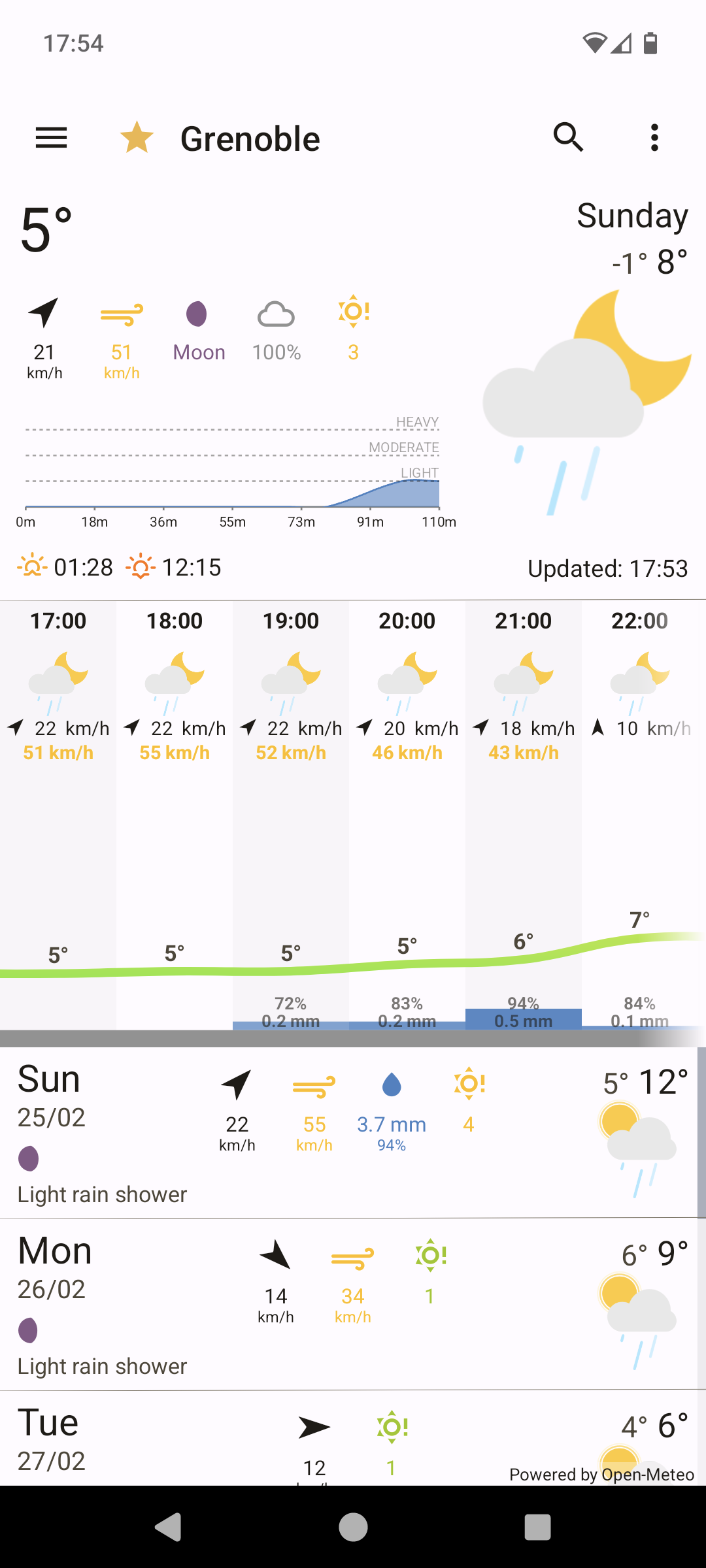Tap the sunrise icon next to 01:28
The height and width of the screenshot is (1568, 706).
[31, 566]
